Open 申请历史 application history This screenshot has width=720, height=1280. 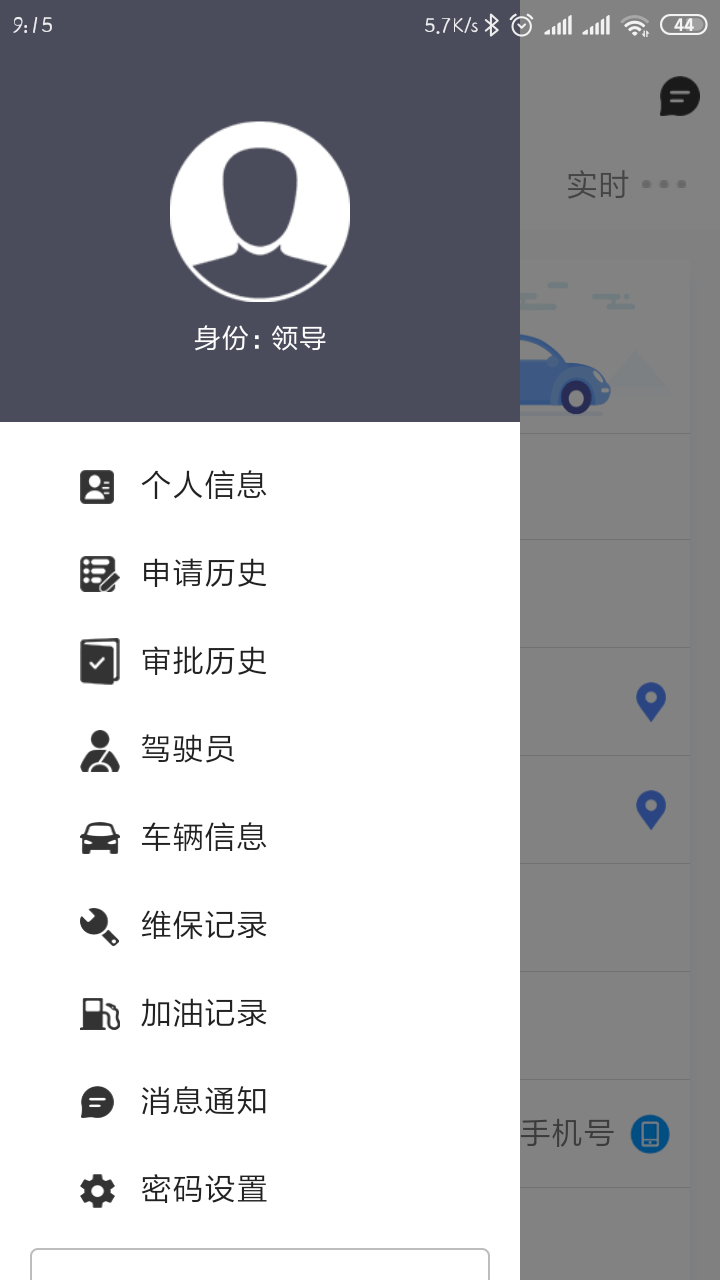click(x=260, y=574)
